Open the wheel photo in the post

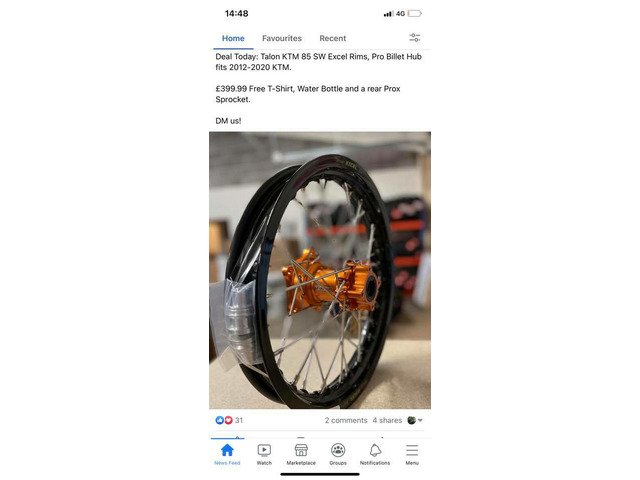point(320,270)
